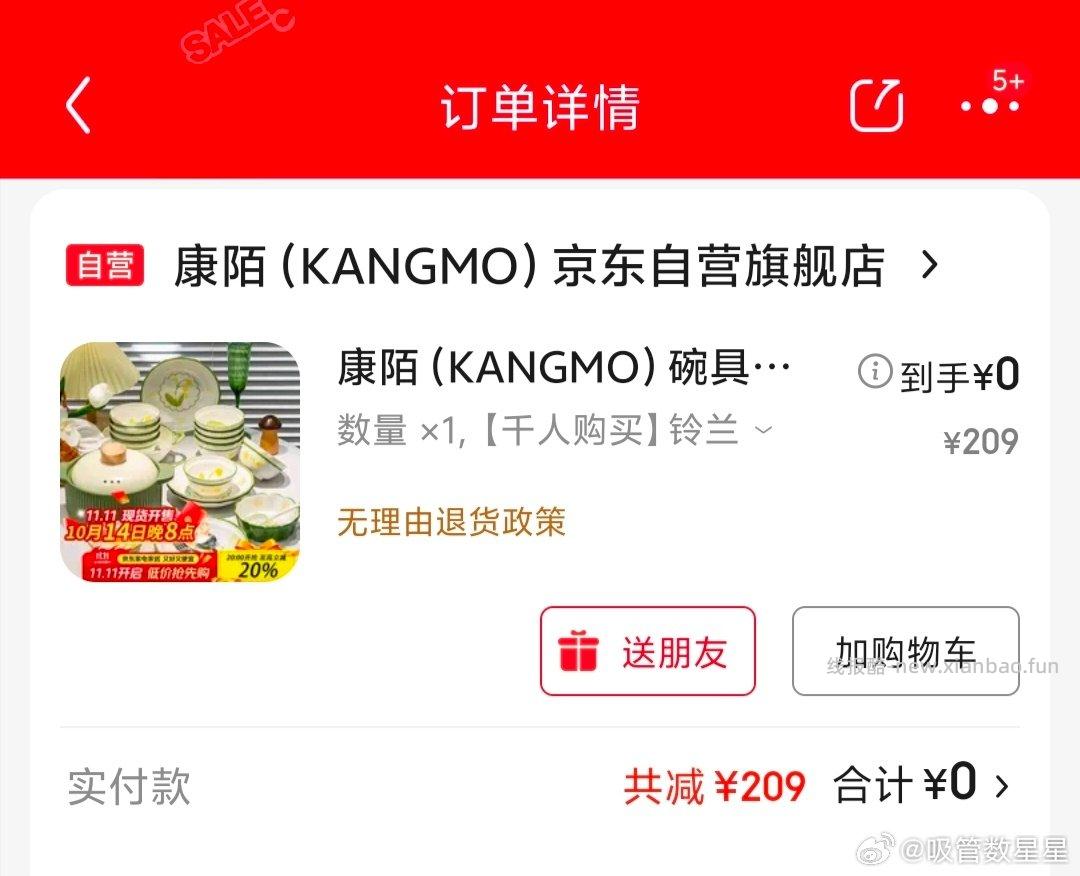
Task: Open the KANGMO flagship store page
Action: (x=530, y=267)
